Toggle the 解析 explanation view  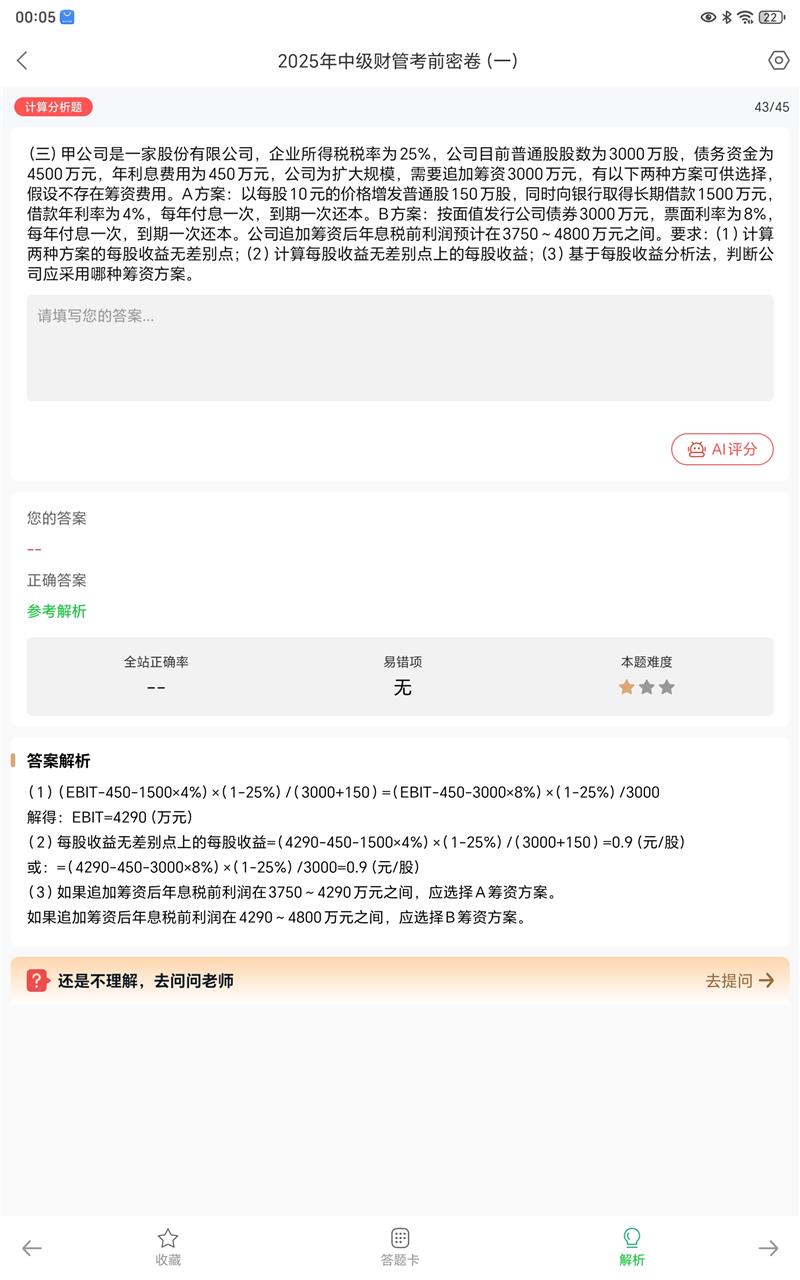[632, 1247]
